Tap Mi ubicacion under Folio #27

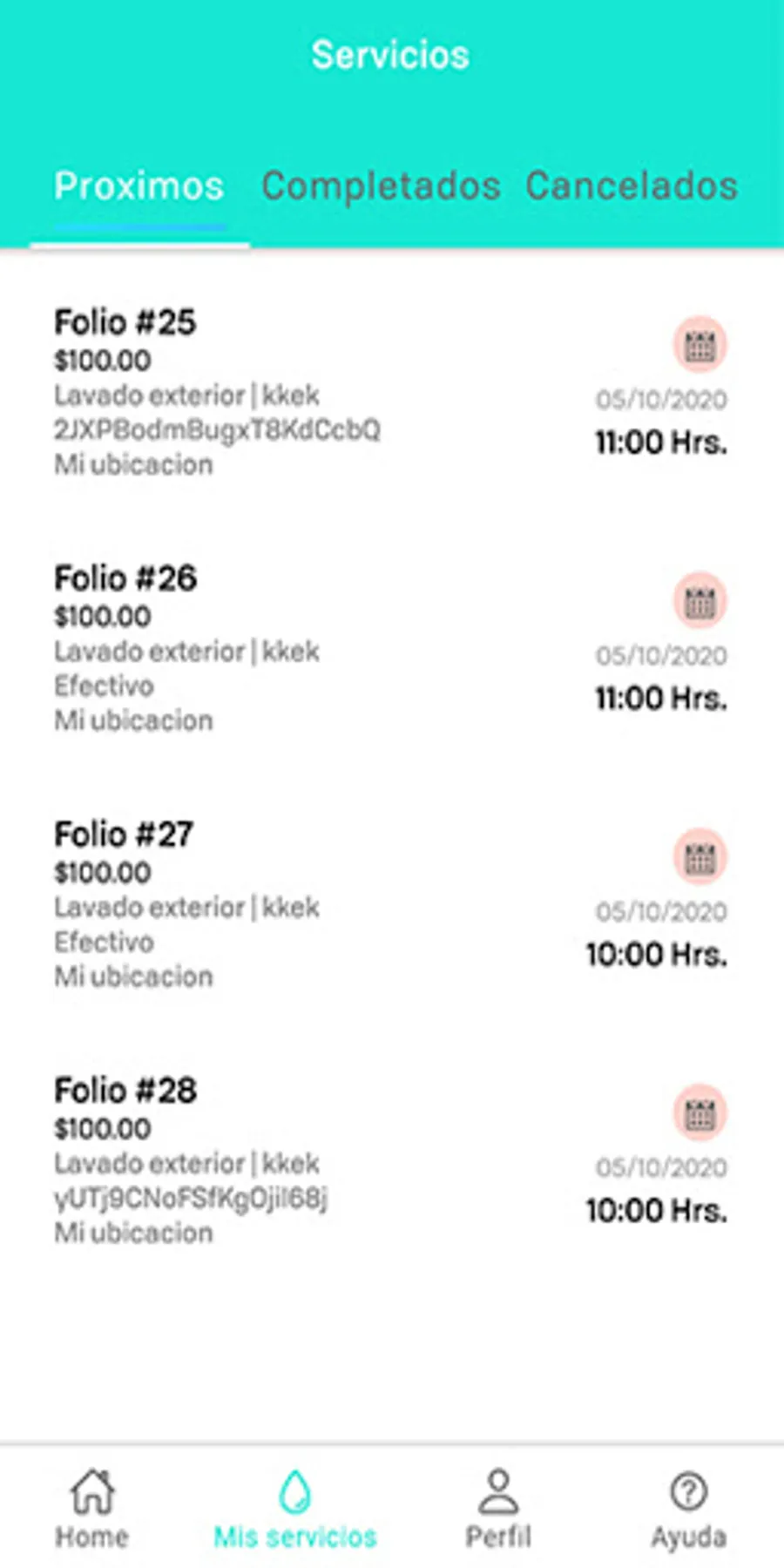tap(133, 976)
